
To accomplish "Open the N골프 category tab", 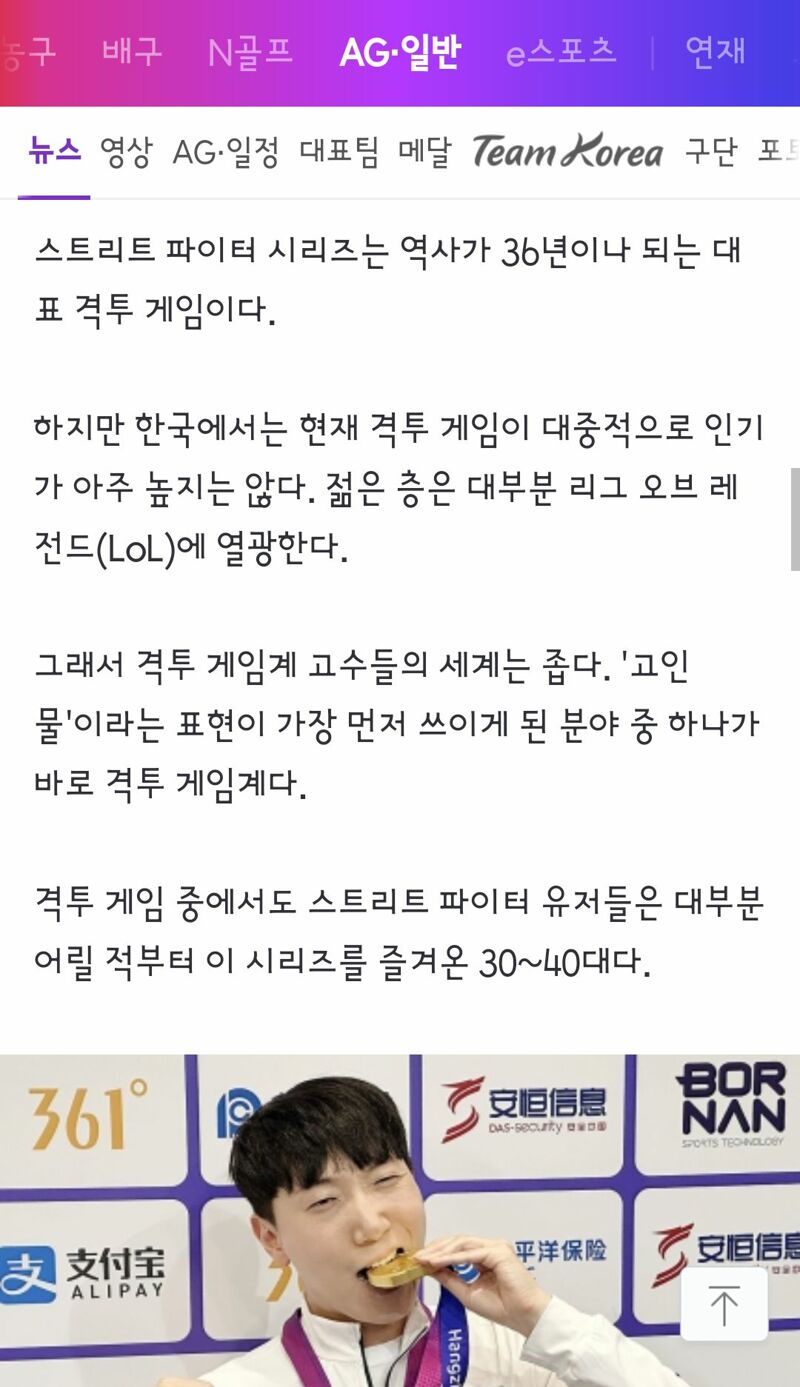I will [250, 52].
